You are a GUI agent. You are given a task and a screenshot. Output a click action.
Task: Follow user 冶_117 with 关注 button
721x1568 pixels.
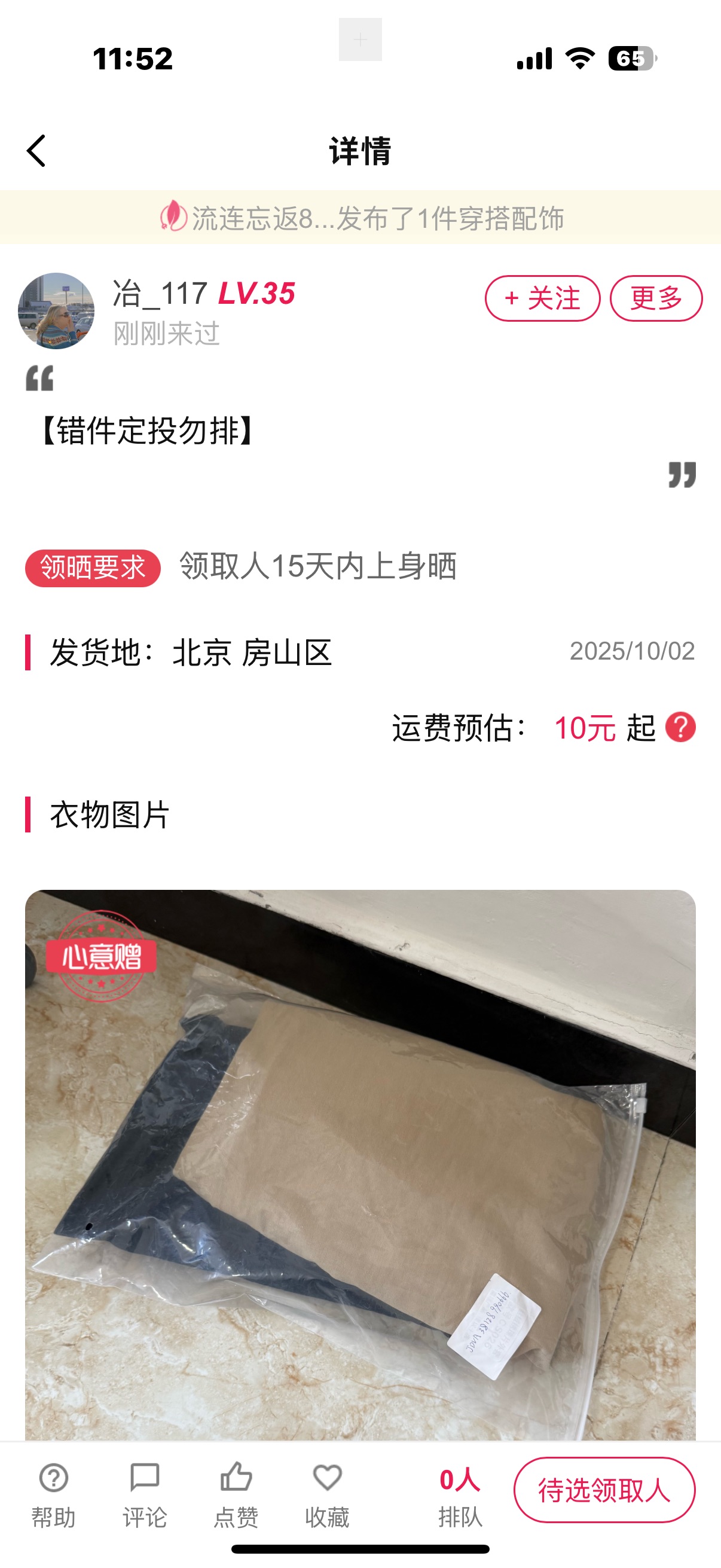[x=542, y=298]
